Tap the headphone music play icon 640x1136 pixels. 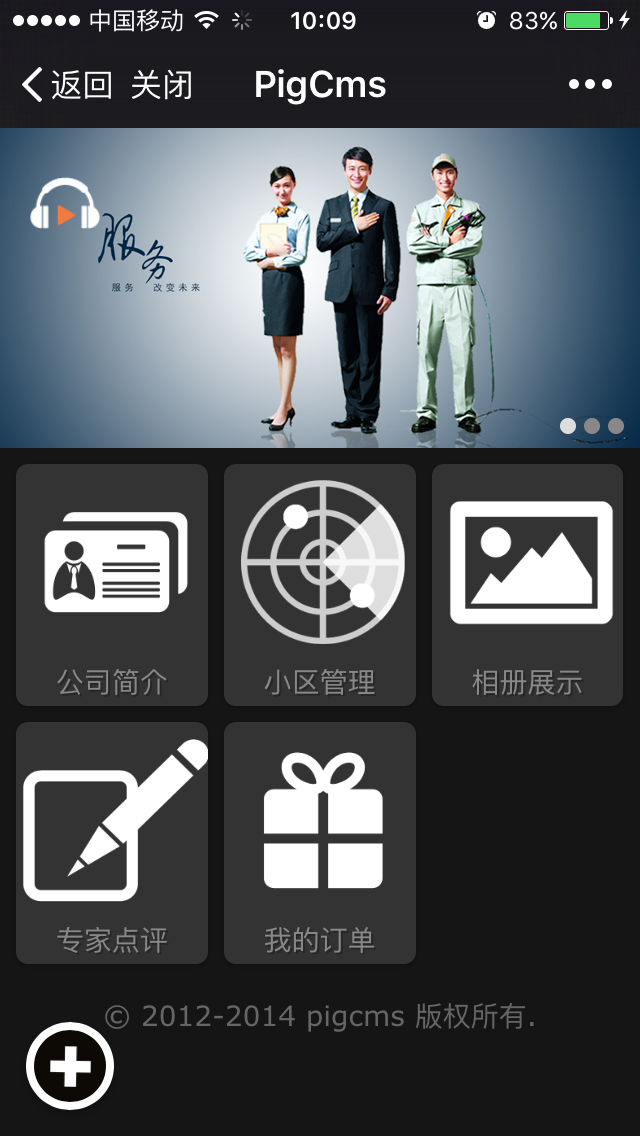tap(64, 208)
